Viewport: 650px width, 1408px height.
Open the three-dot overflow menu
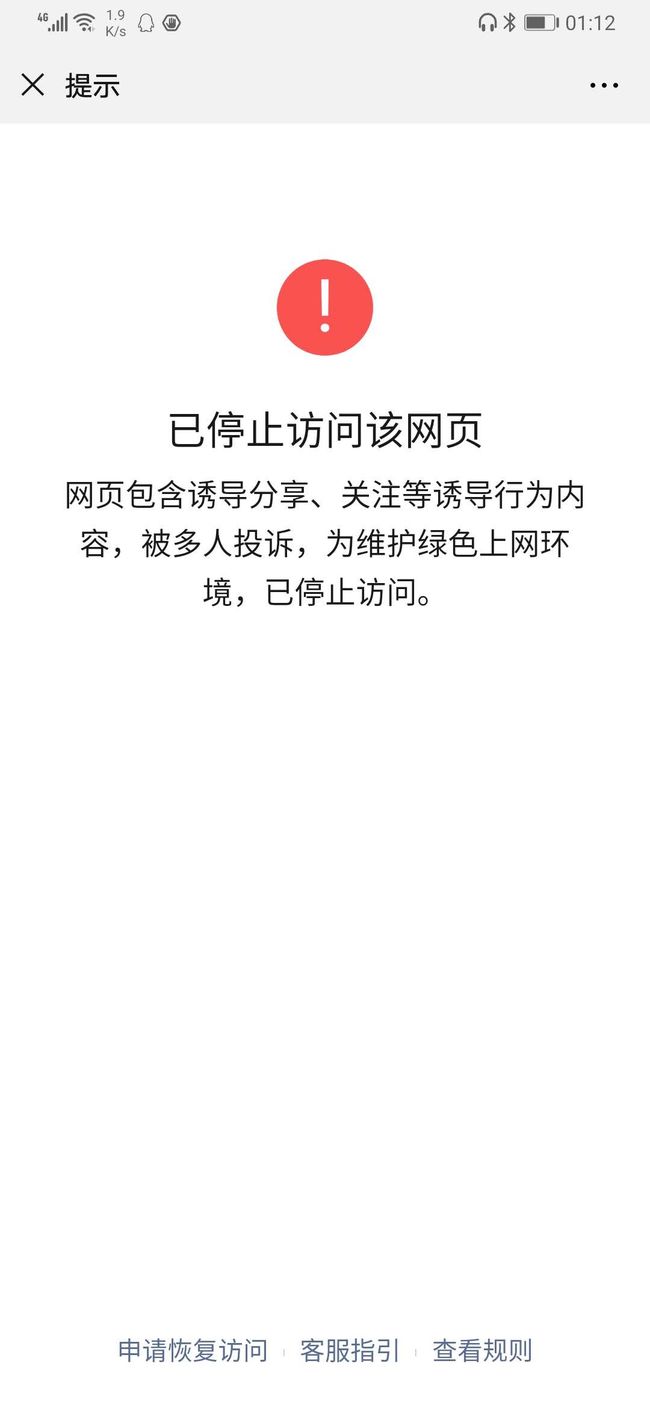point(604,86)
